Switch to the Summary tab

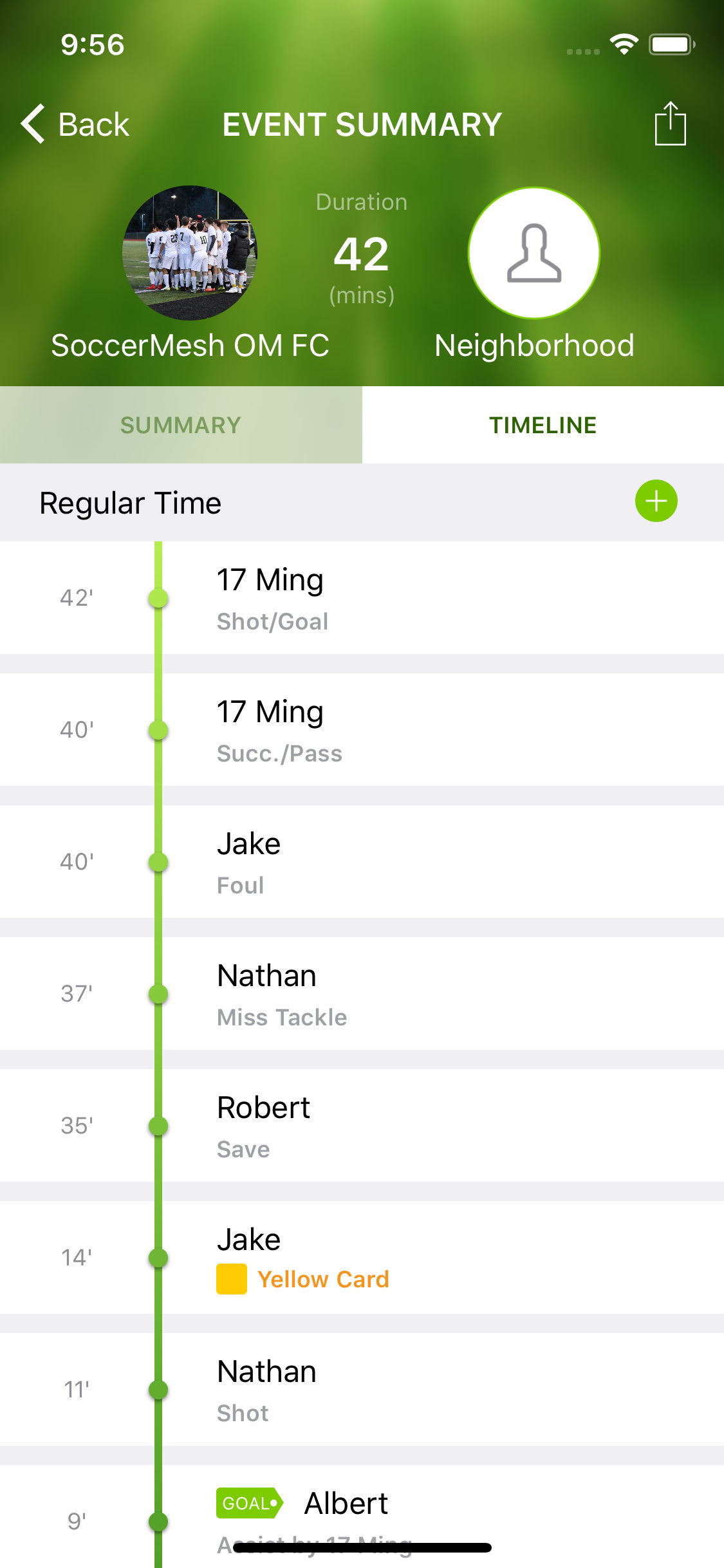181,425
